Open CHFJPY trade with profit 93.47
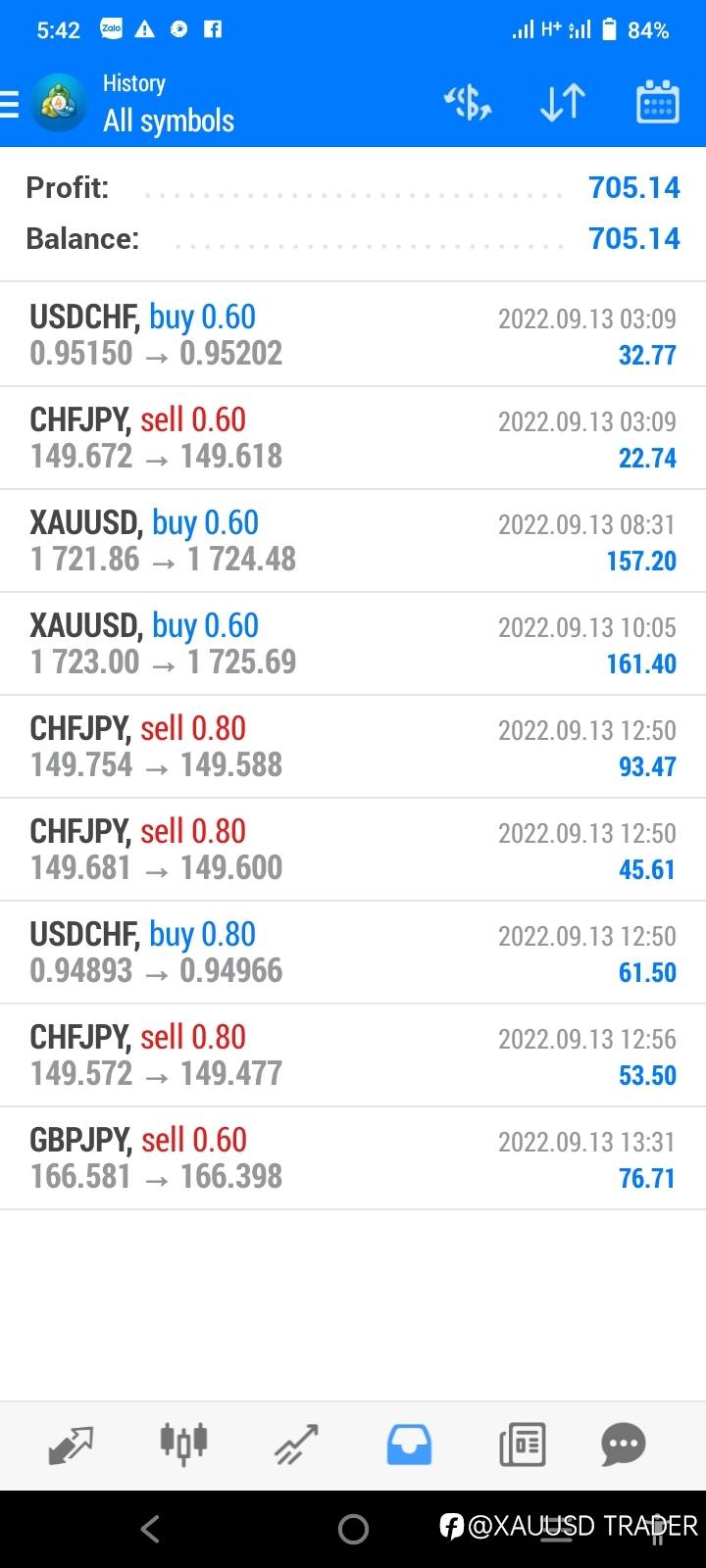The image size is (706, 1568). point(353,747)
